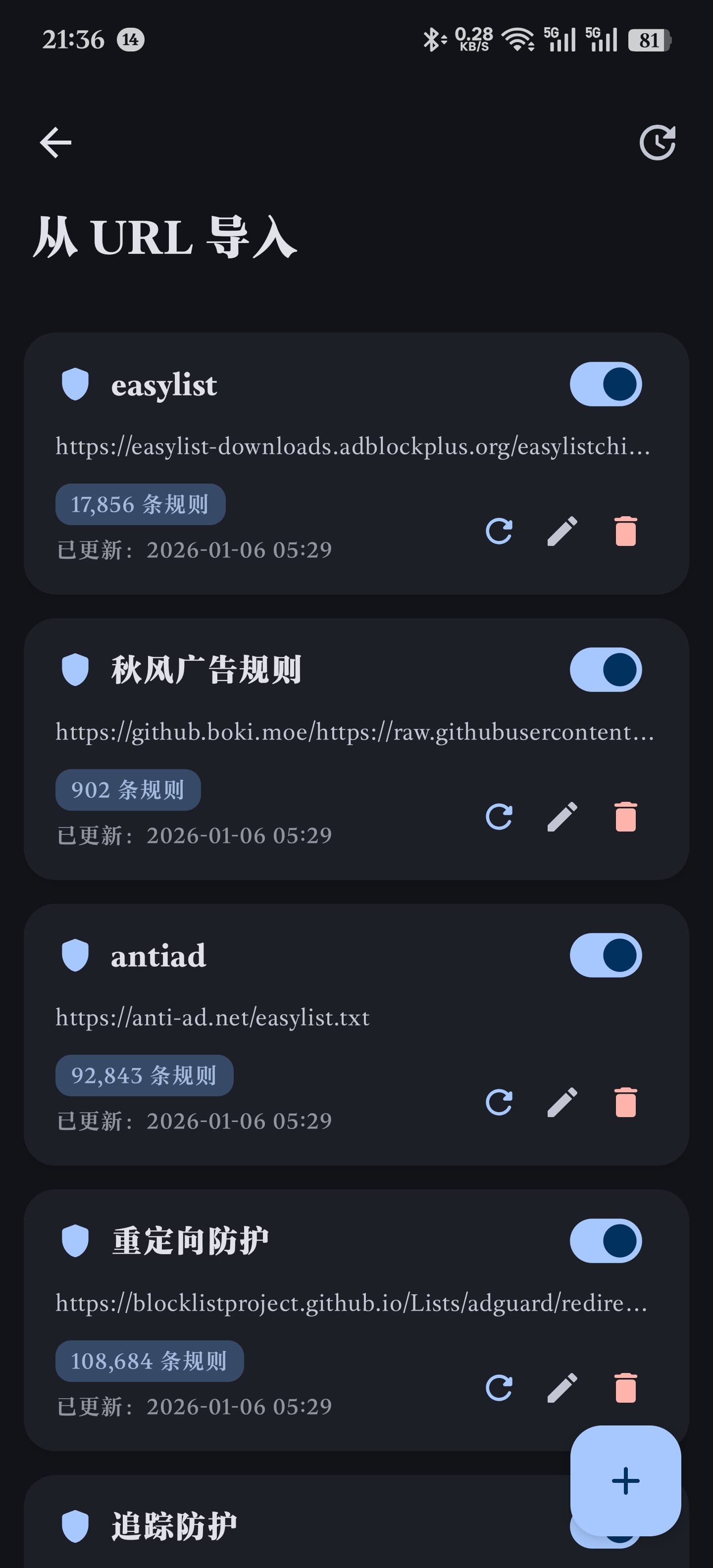Delete the 重定向防护 subscription
Image resolution: width=713 pixels, height=1568 pixels.
pos(625,1388)
